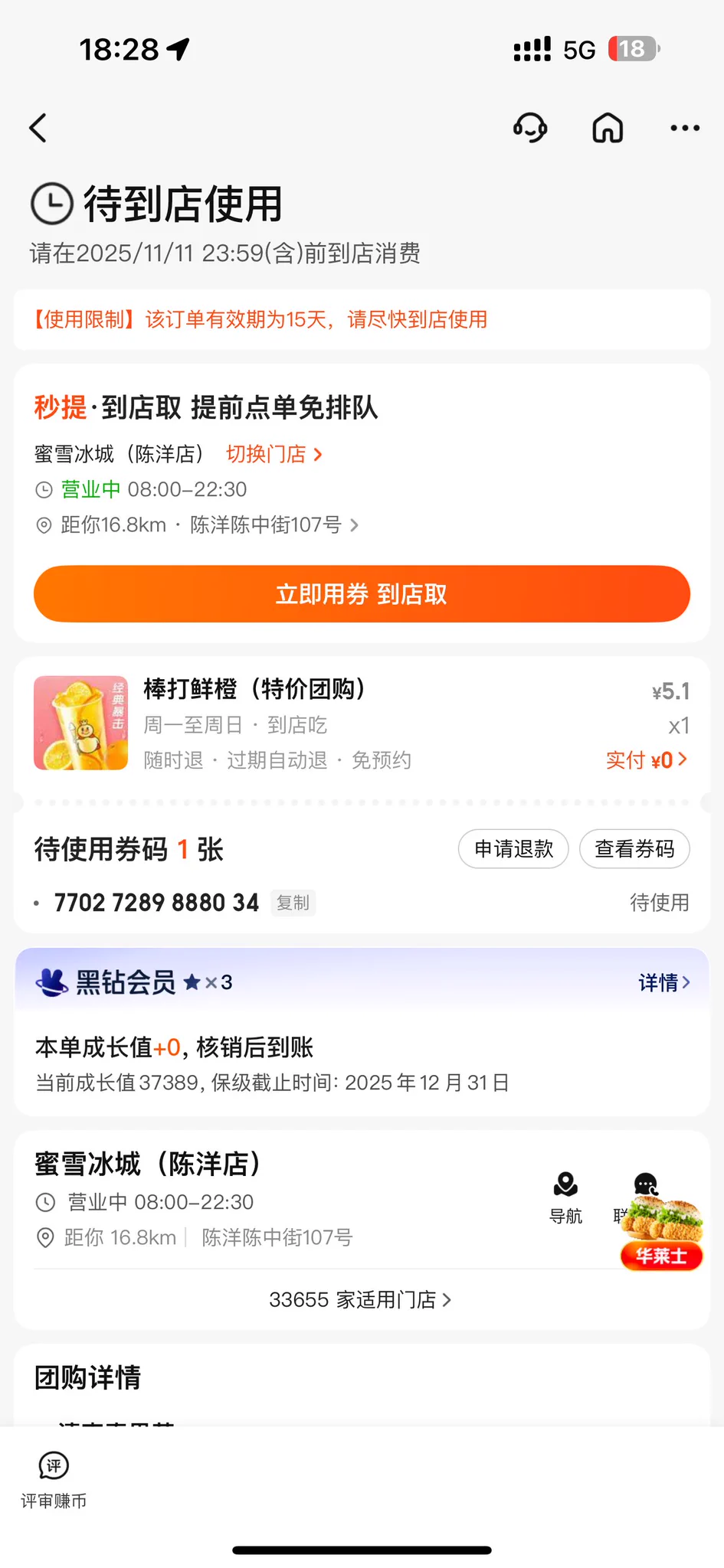Screen dimensions: 724x1568
Task: Tap 立即用券 到店取 to use coupon
Action: 362,593
